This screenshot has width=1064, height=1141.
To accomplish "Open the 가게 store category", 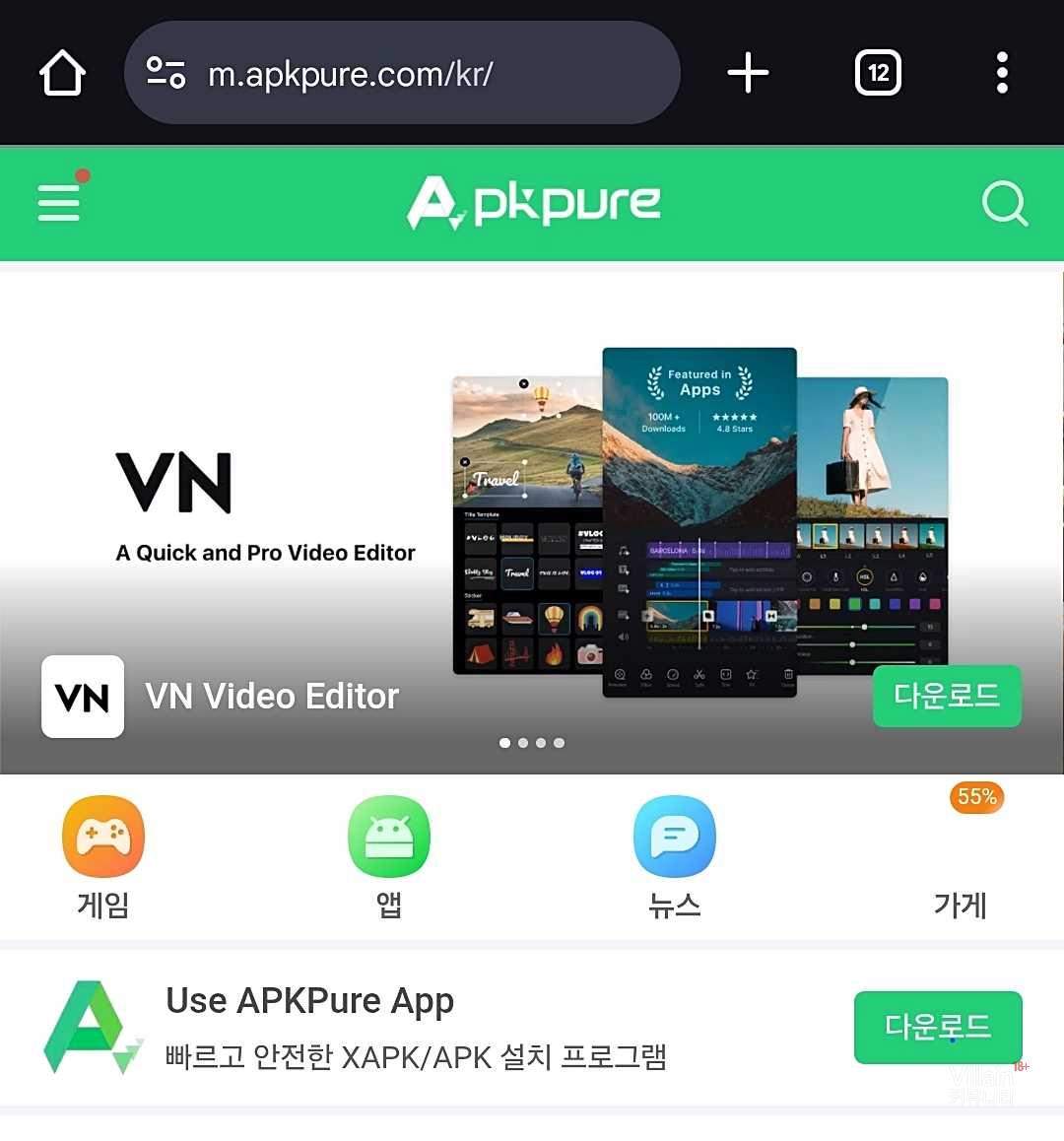I will (961, 857).
